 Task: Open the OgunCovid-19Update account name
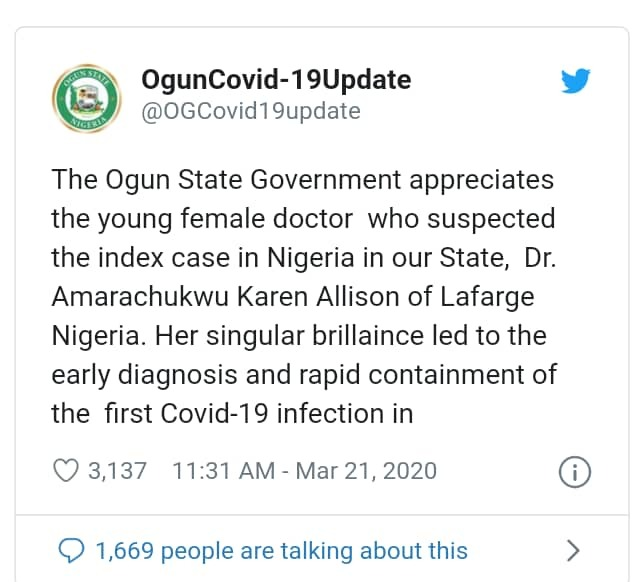(x=276, y=79)
